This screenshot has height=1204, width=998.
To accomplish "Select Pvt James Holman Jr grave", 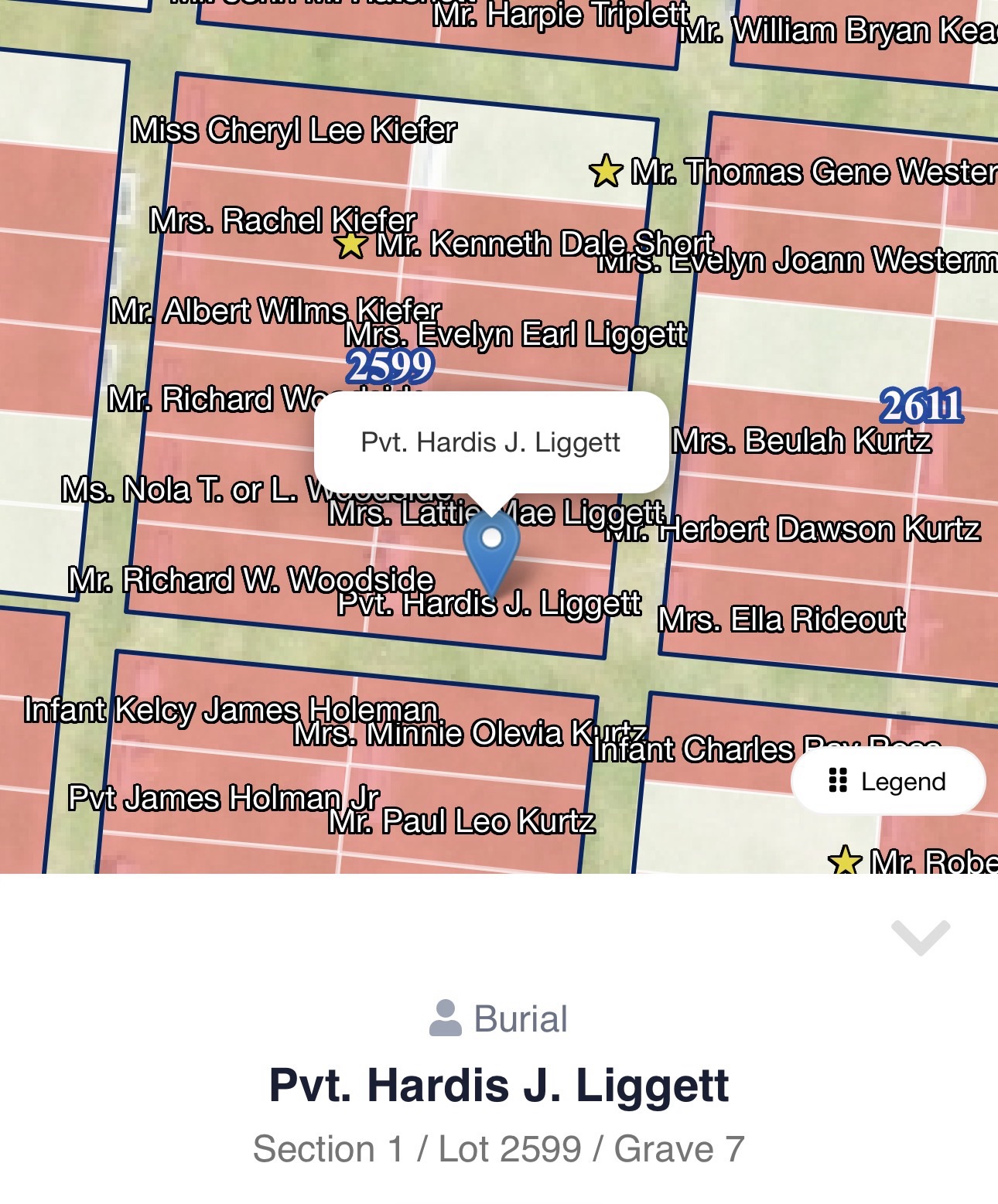I will pos(223,798).
